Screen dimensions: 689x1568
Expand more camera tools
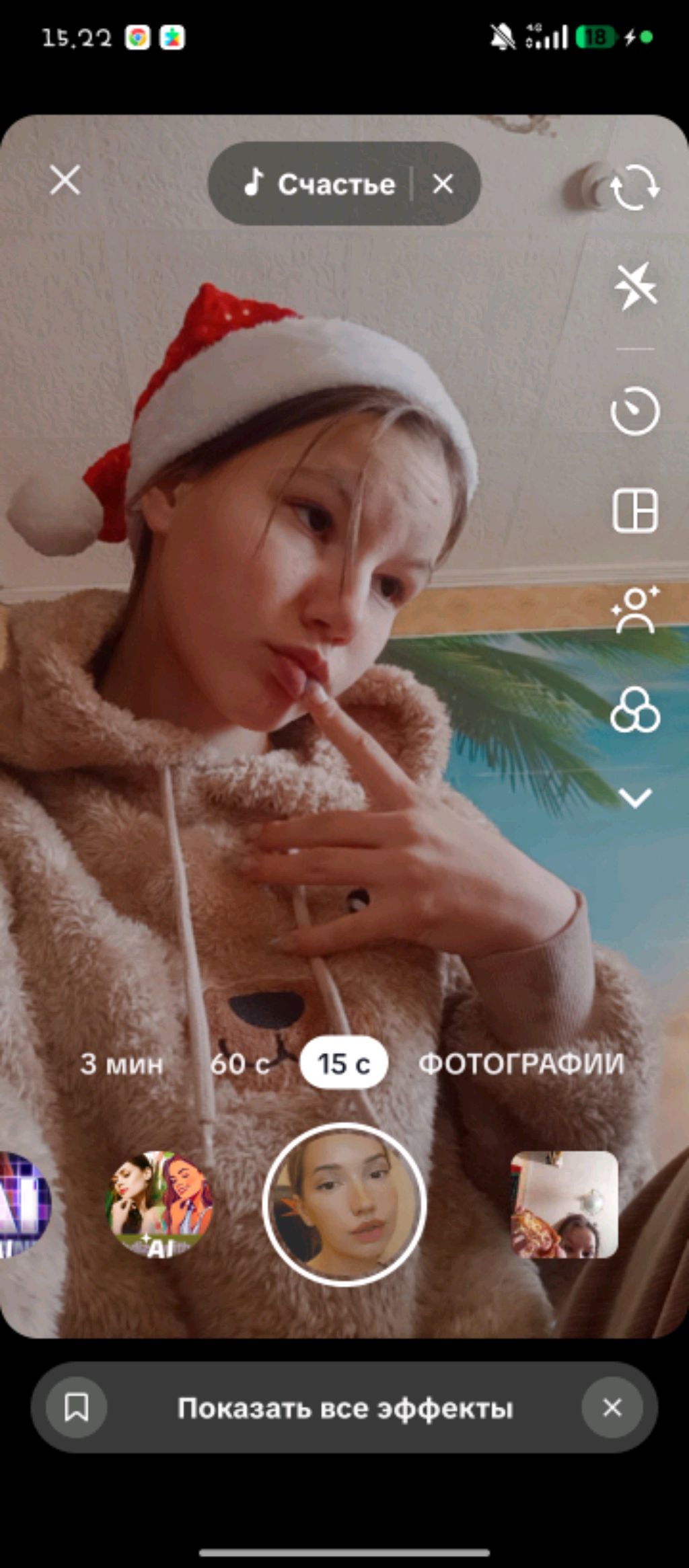(634, 798)
